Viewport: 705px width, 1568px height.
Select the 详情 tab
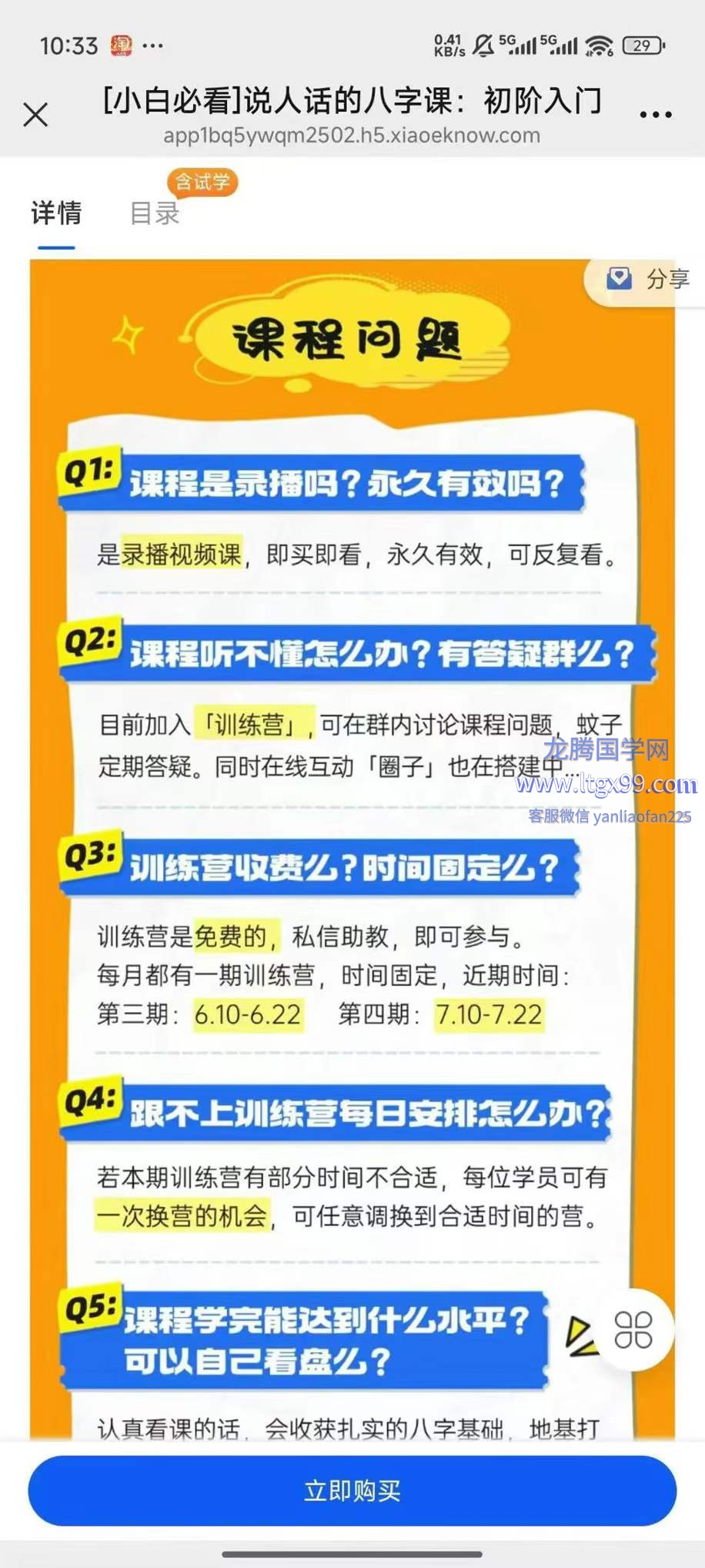(56, 213)
